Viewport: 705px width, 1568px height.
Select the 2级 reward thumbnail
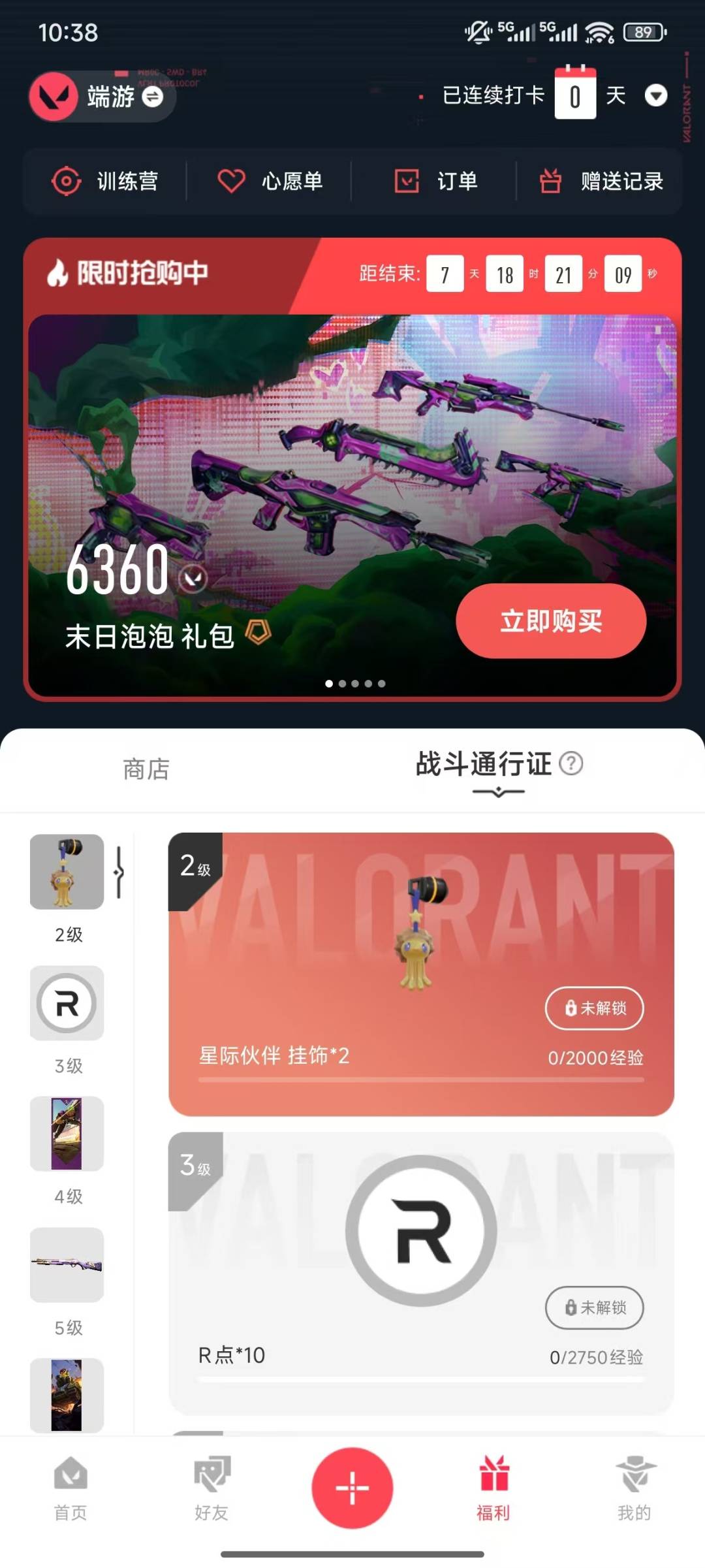click(x=67, y=872)
